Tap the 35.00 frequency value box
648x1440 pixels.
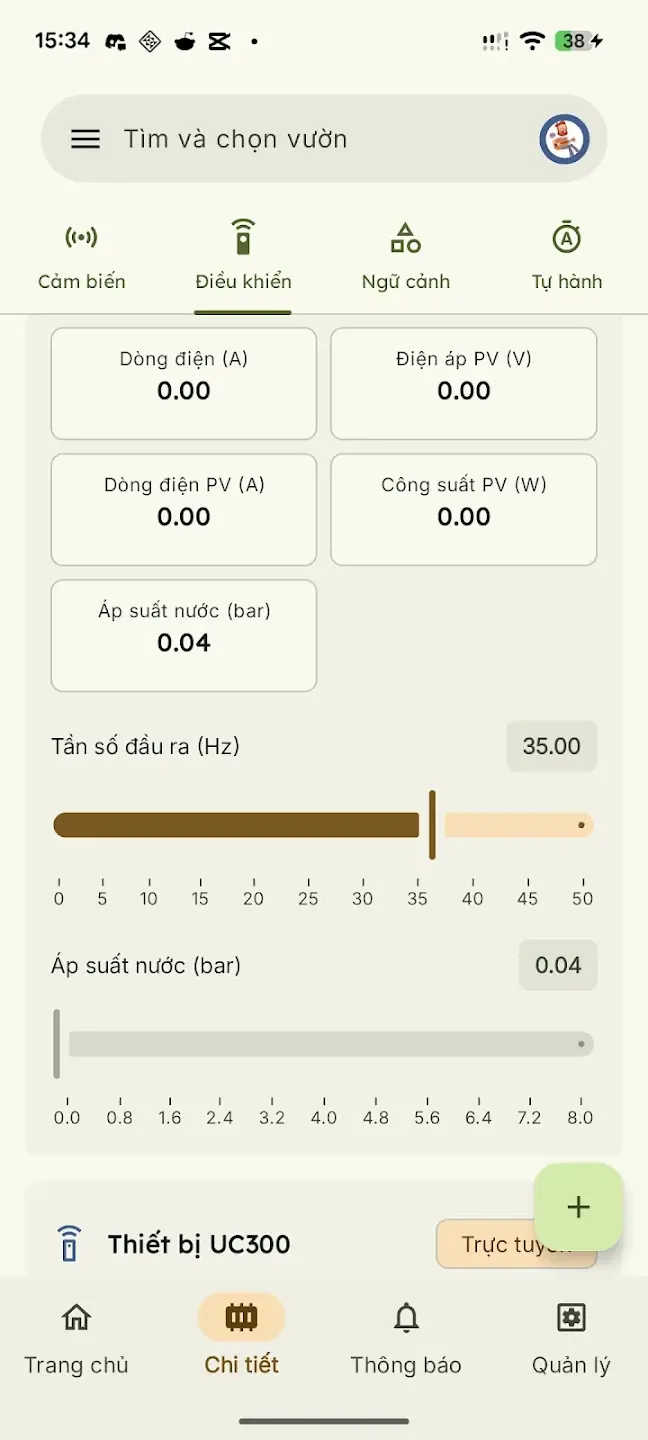[552, 746]
